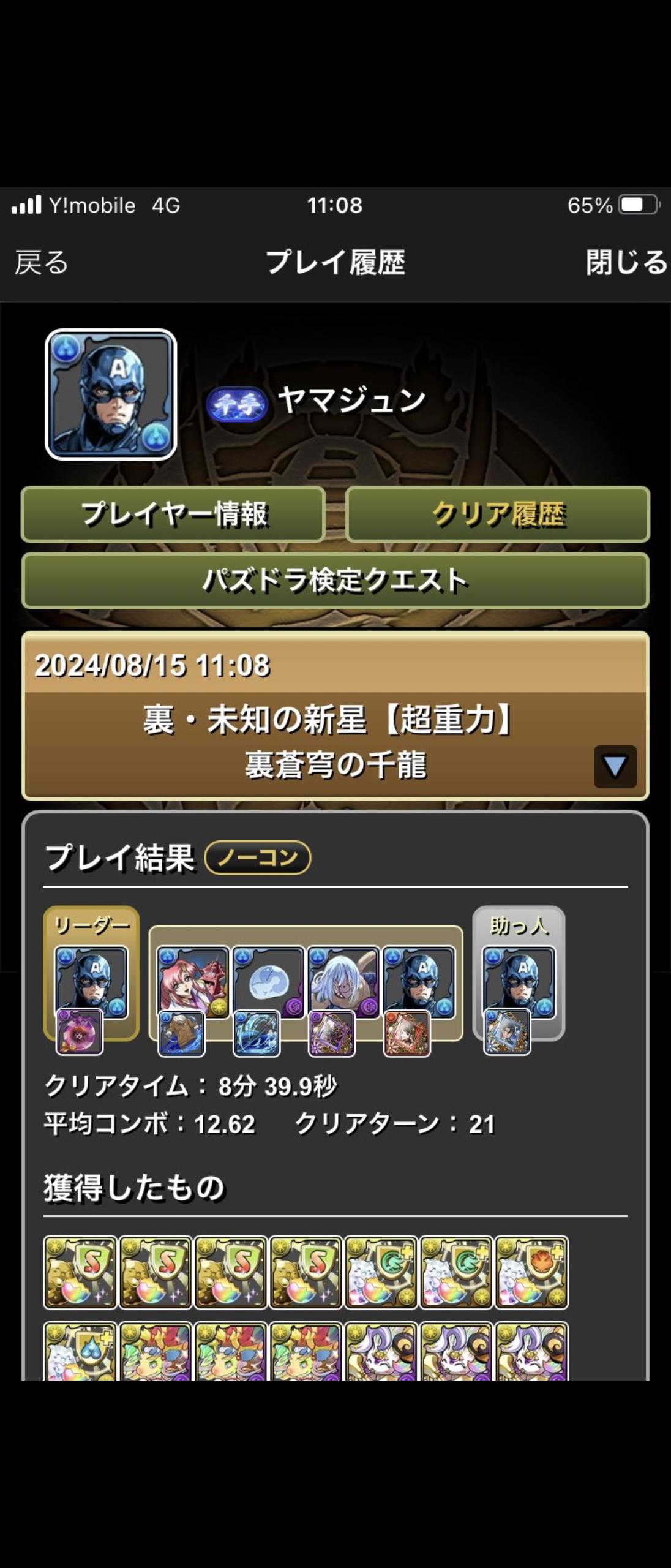Go back with 戻る
The image size is (671, 1568).
point(42,263)
